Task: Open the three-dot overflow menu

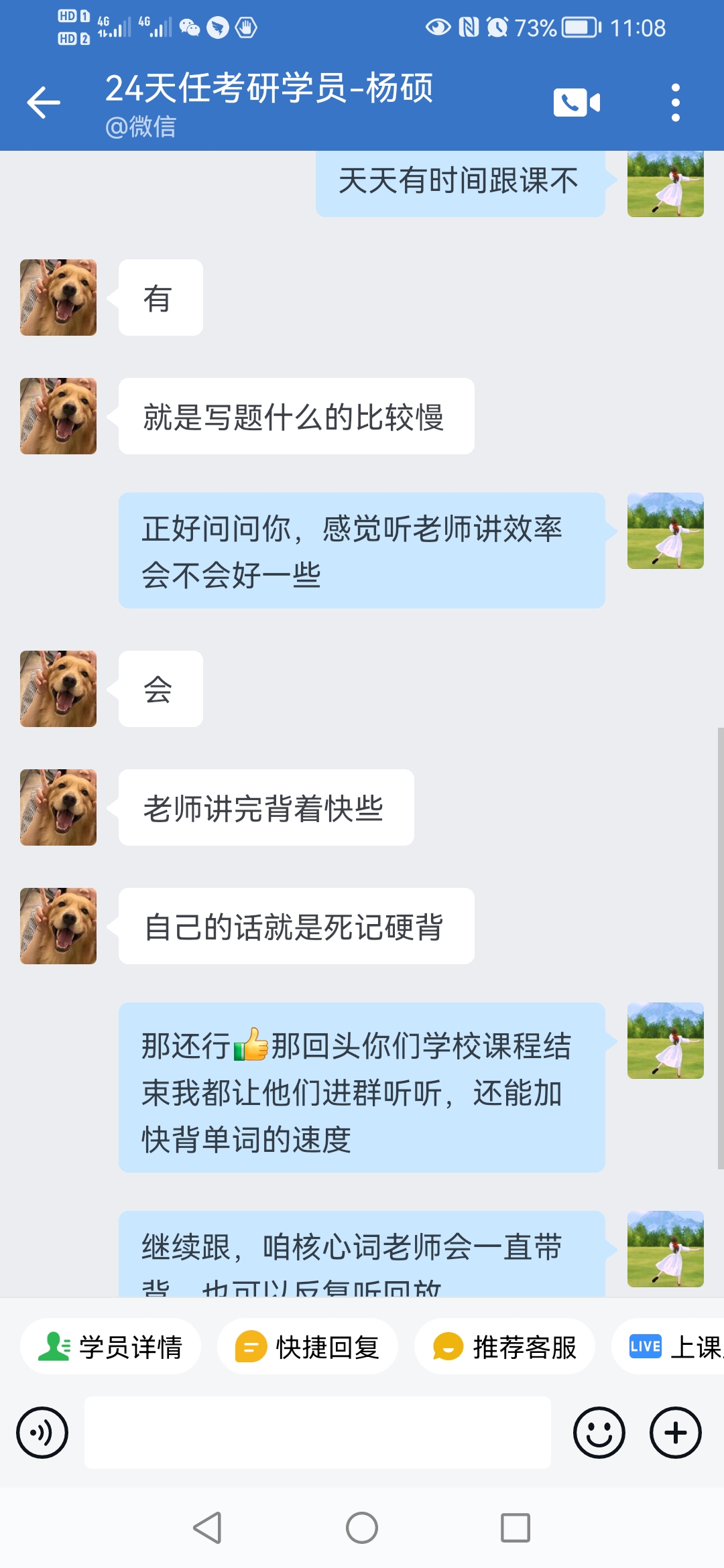Action: click(x=675, y=103)
